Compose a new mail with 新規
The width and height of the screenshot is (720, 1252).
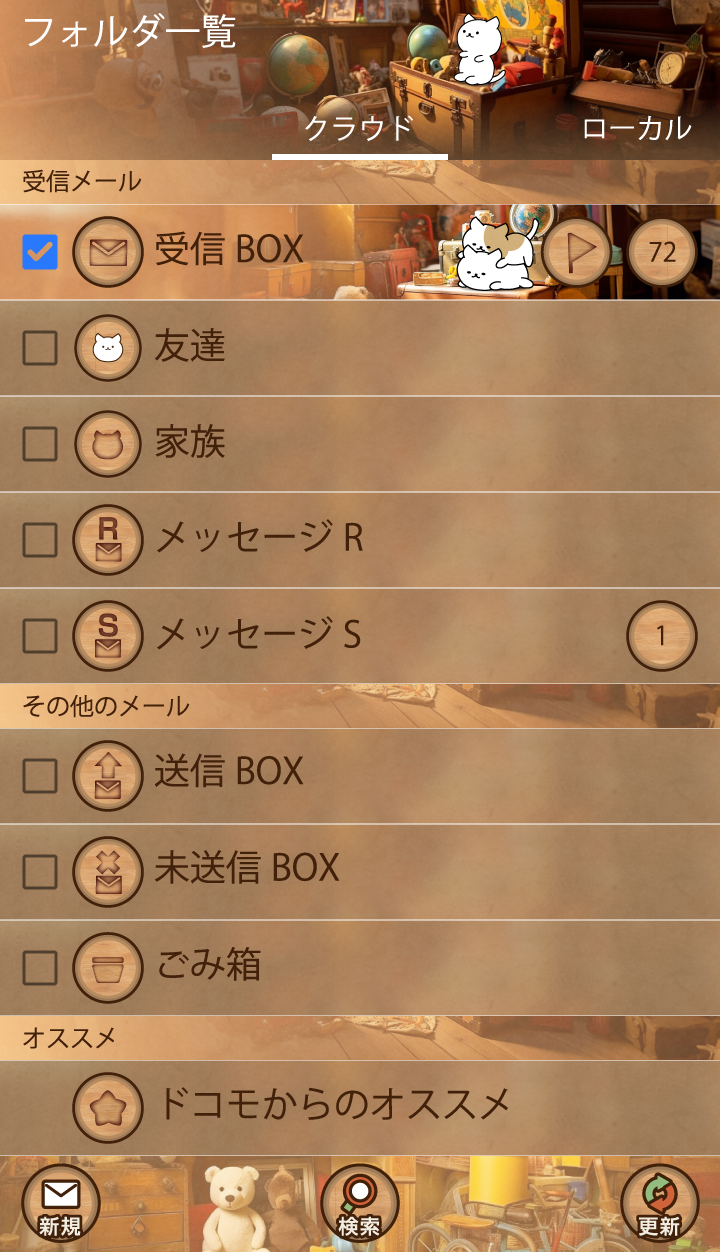point(60,1204)
